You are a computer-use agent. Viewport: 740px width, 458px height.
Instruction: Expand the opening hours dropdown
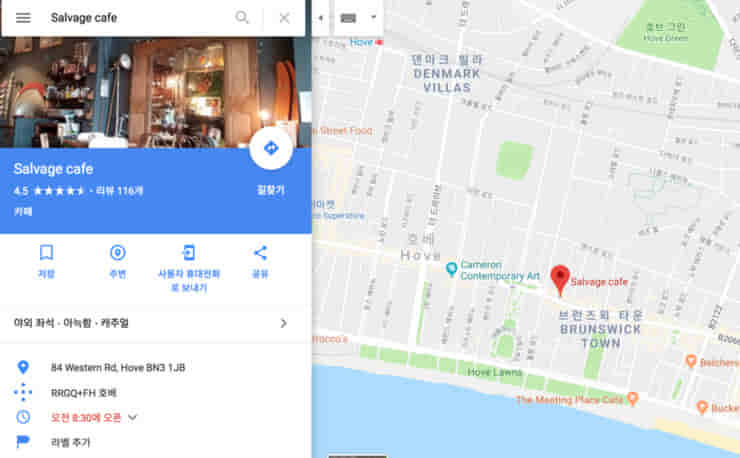pyautogui.click(x=131, y=417)
